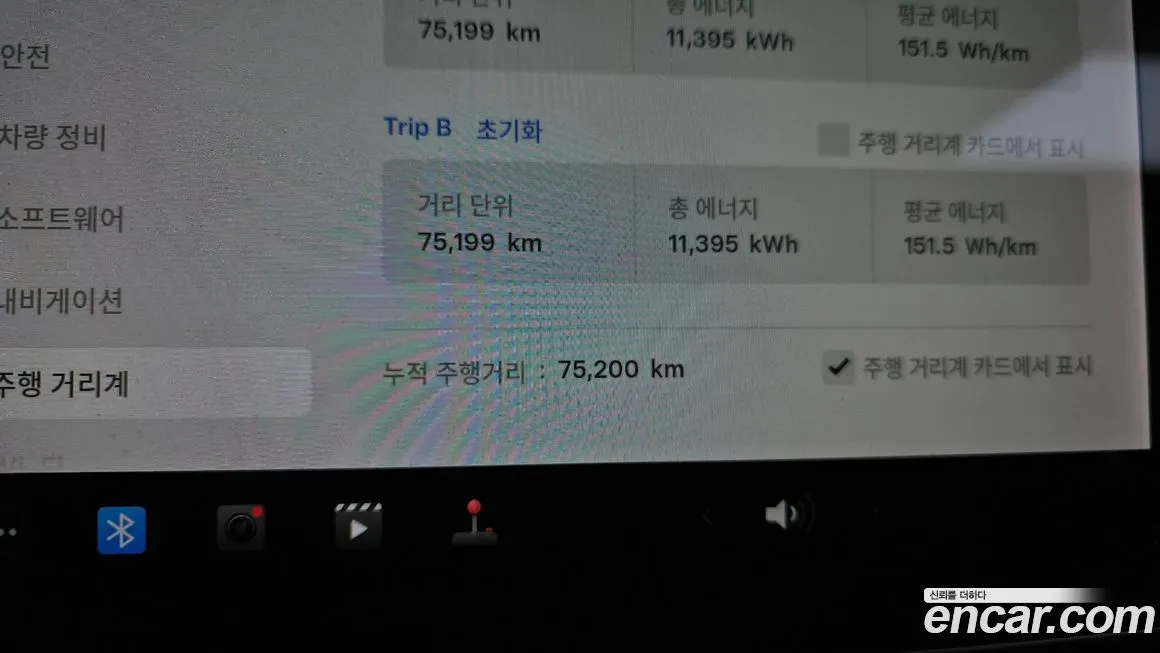
Task: Tap 초기화 to reset Trip B
Action: pos(509,130)
